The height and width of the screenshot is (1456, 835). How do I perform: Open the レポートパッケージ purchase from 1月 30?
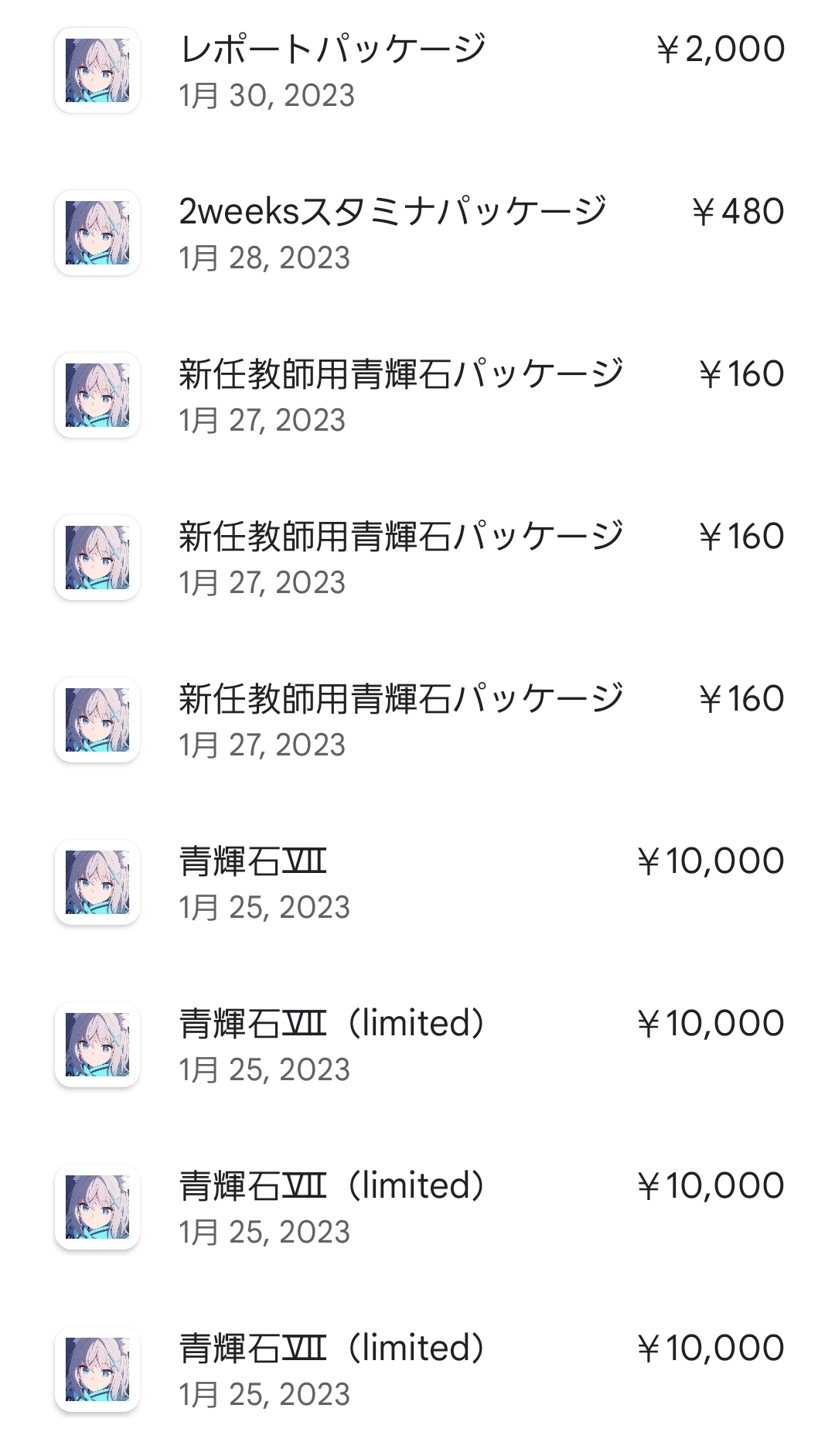[x=417, y=71]
